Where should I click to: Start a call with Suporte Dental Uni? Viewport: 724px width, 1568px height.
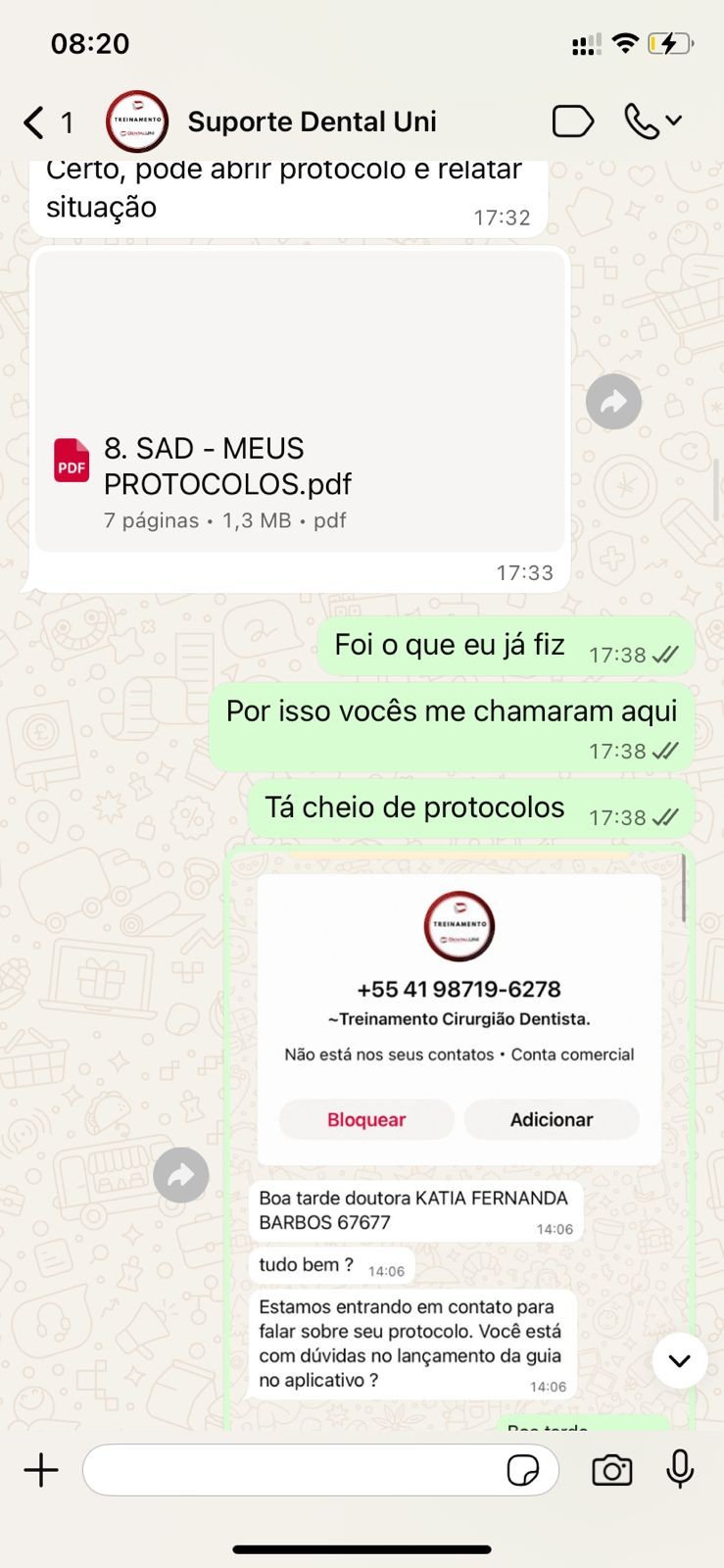643,122
